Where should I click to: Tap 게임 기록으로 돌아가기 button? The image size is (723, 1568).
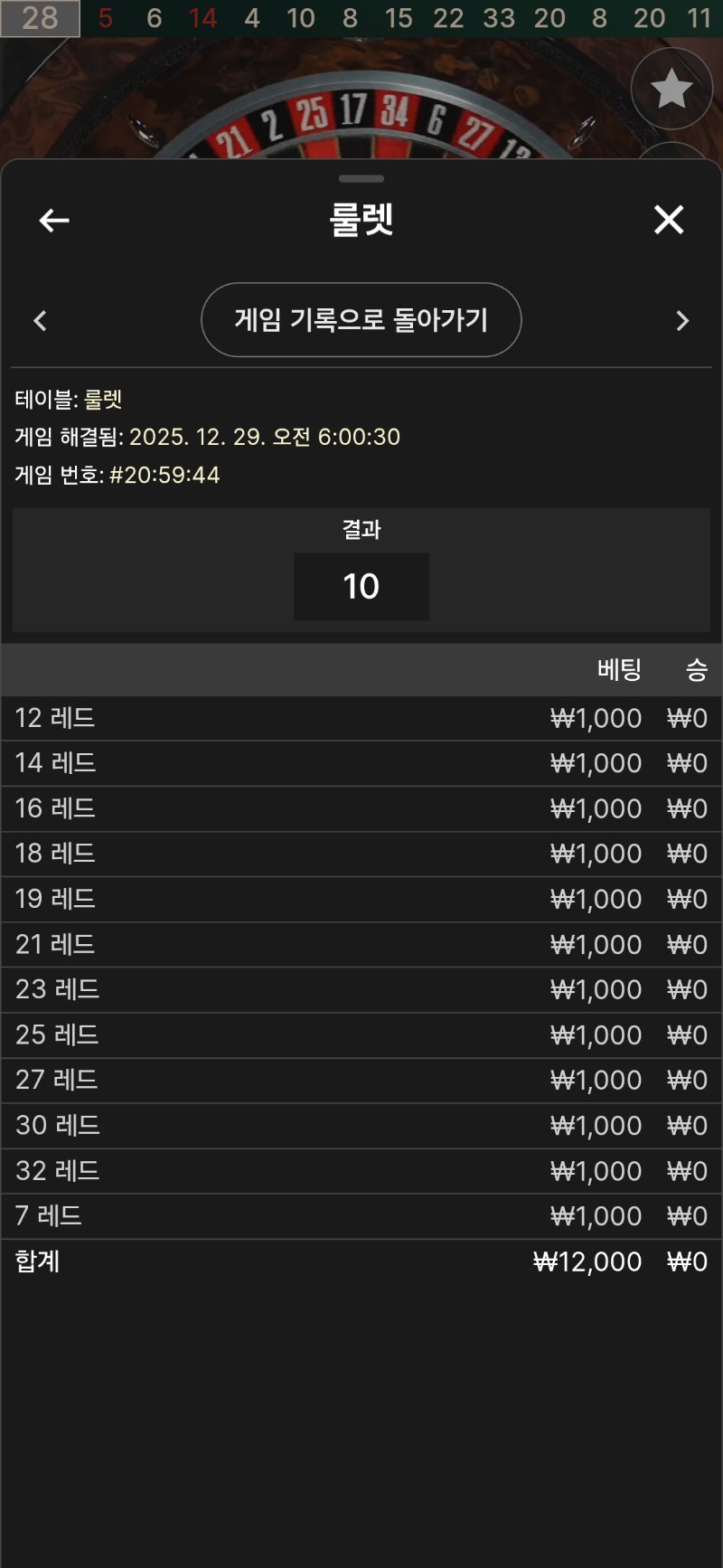361,320
